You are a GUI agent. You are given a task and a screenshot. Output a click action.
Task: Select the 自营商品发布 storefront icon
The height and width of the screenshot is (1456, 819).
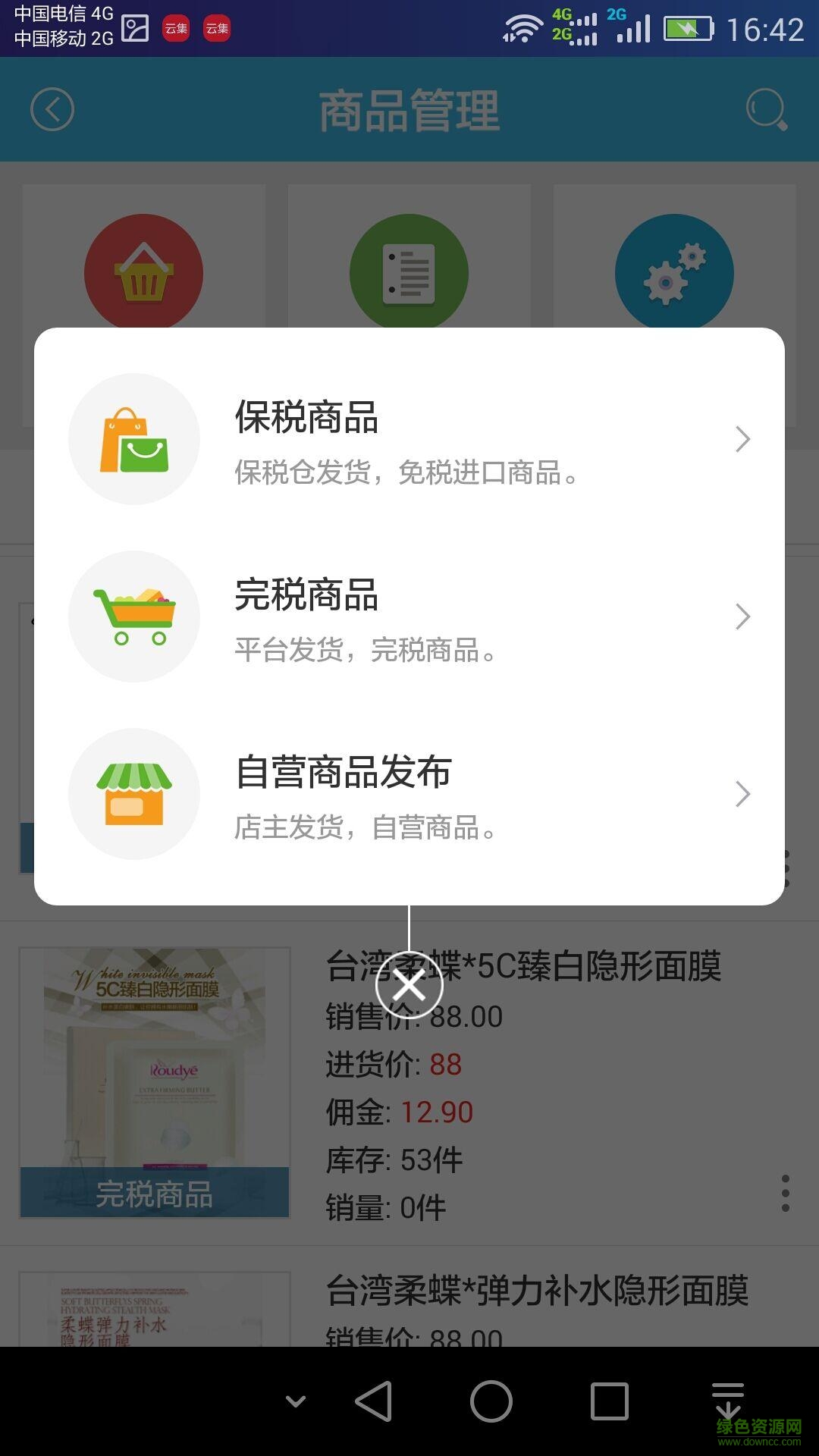tap(134, 793)
